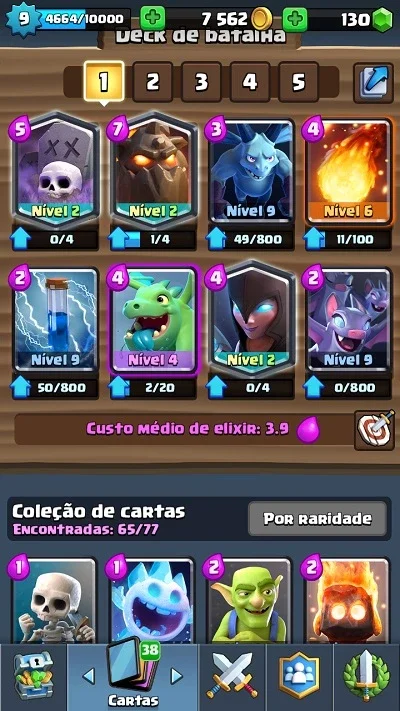Viewport: 400px width, 711px height.
Task: Buy gems using the green plus
Action: 295,19
